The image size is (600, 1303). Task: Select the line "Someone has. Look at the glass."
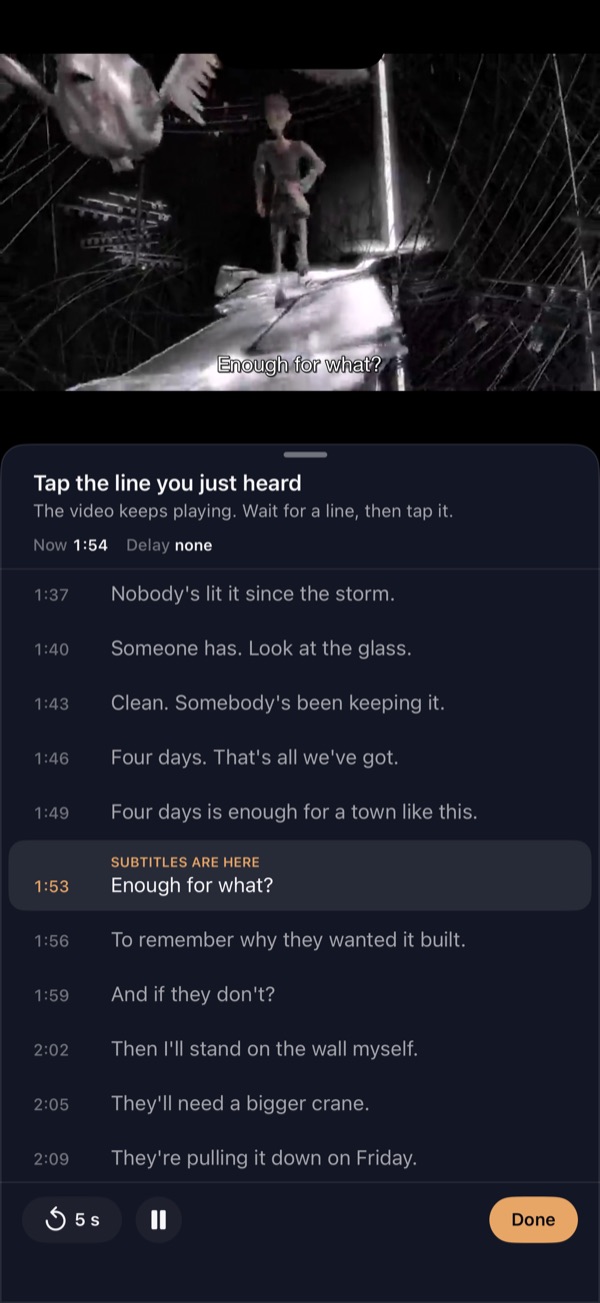pyautogui.click(x=300, y=648)
